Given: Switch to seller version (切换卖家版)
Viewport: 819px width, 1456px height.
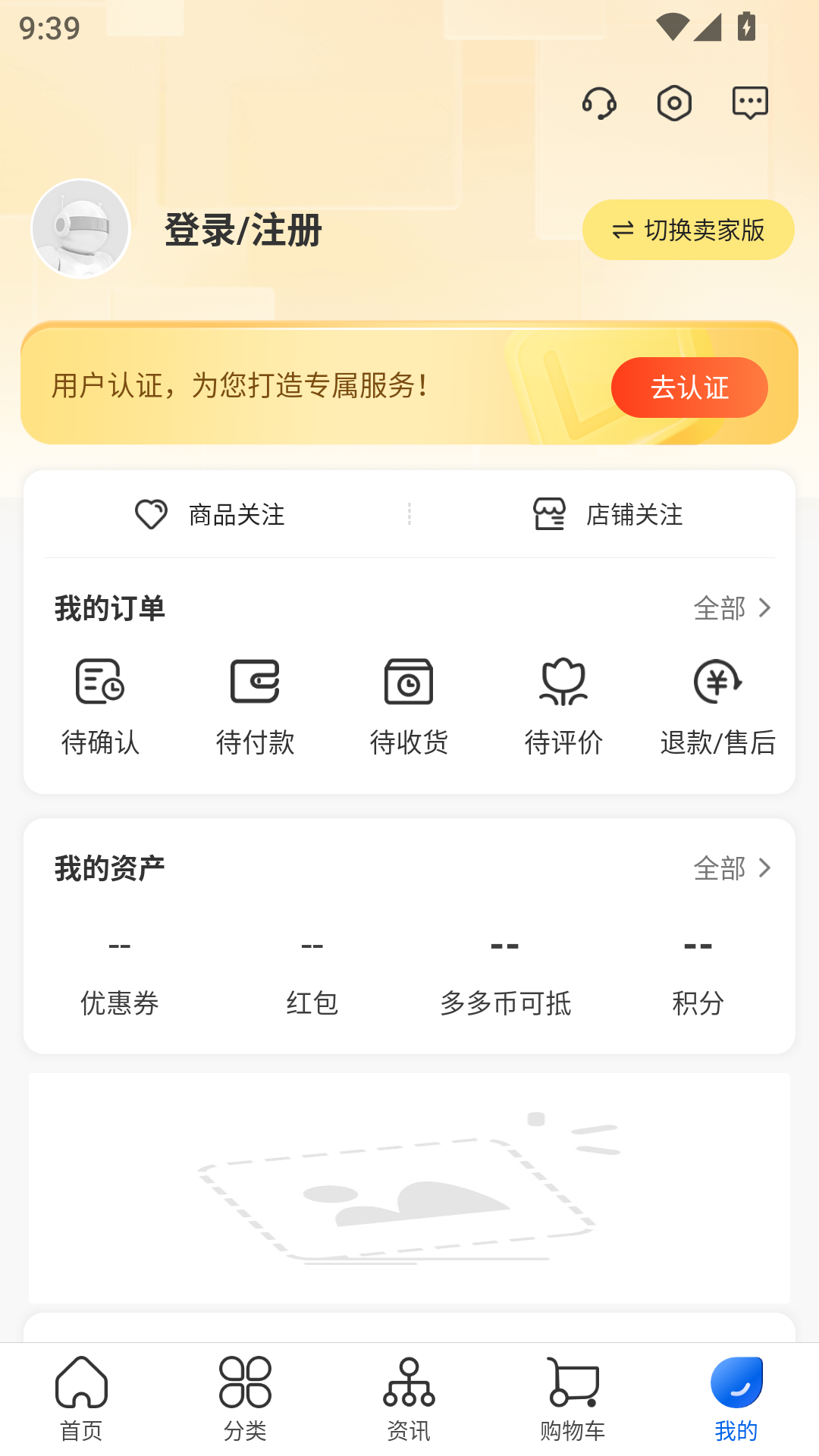Looking at the screenshot, I should [x=688, y=230].
